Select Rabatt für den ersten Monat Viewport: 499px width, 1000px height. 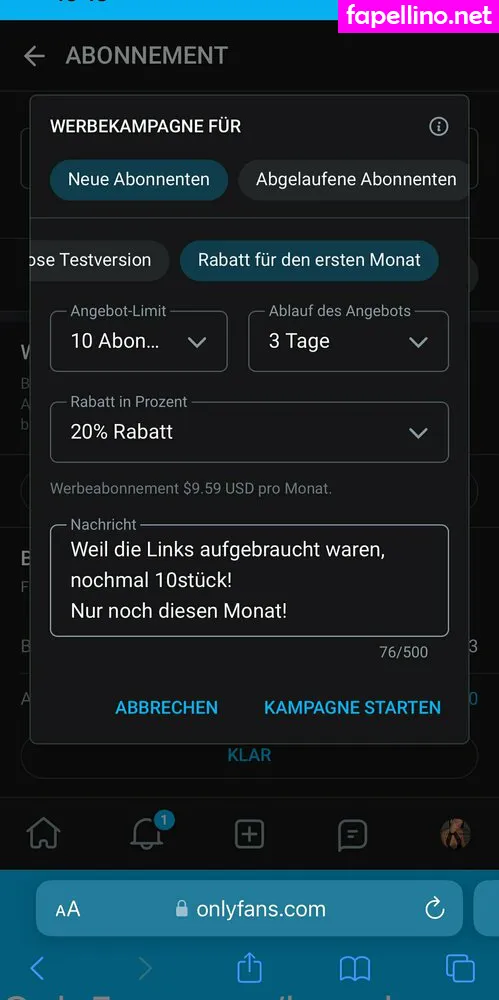(309, 260)
